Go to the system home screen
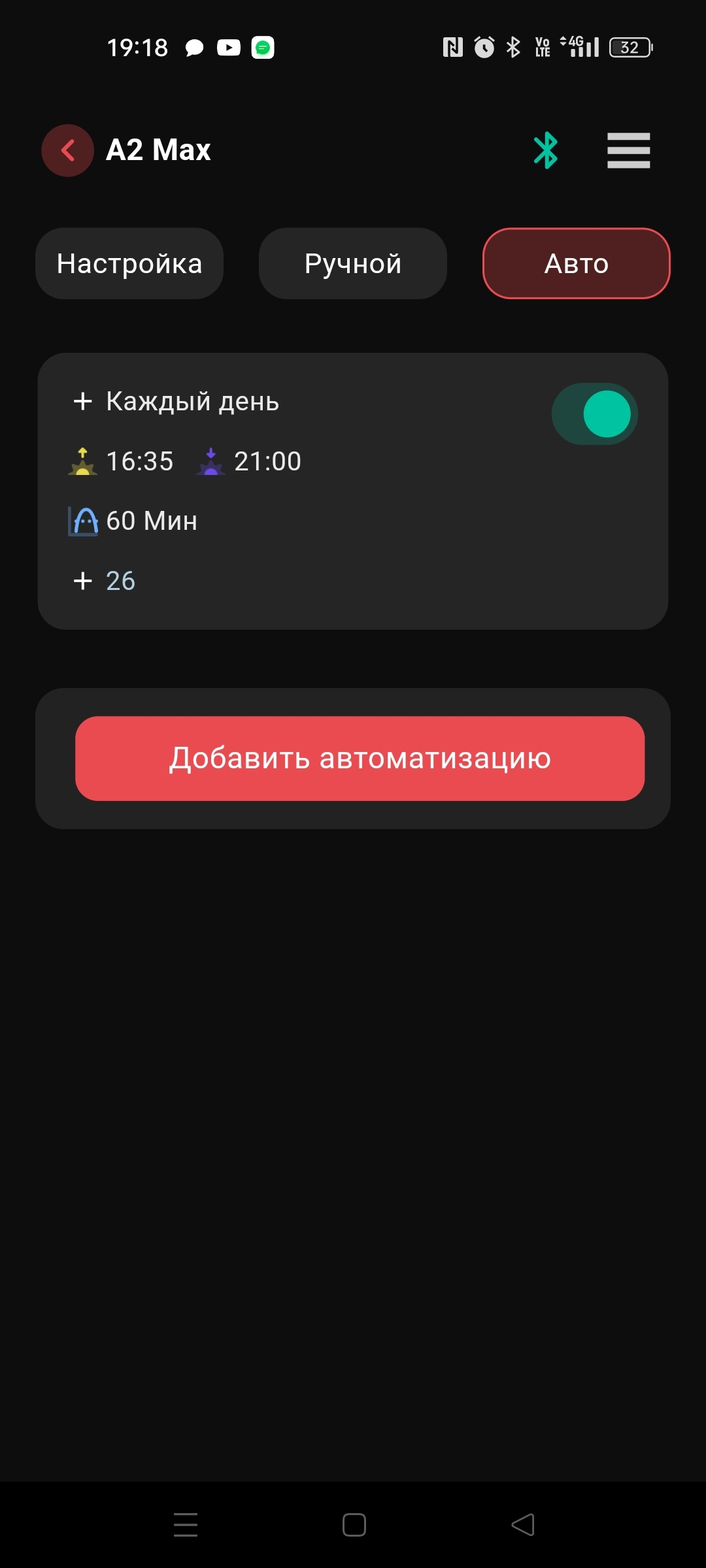This screenshot has height=1568, width=706. coord(354,1525)
